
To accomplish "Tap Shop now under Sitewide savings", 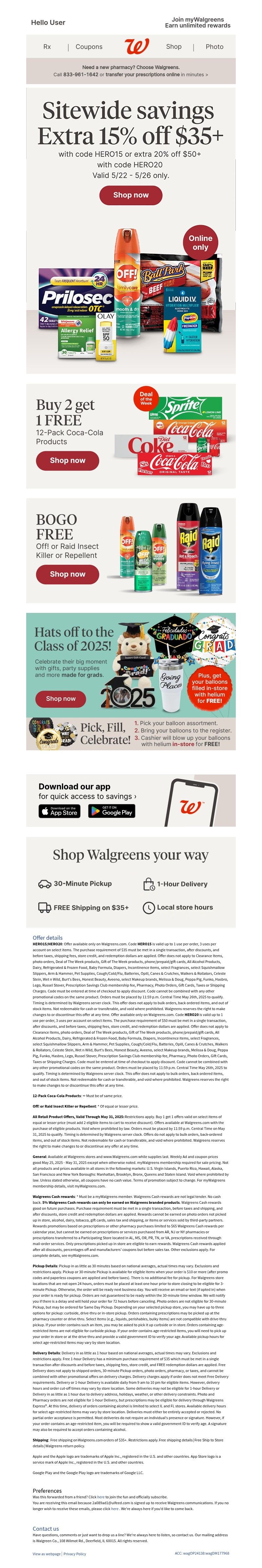I will coord(131,195).
